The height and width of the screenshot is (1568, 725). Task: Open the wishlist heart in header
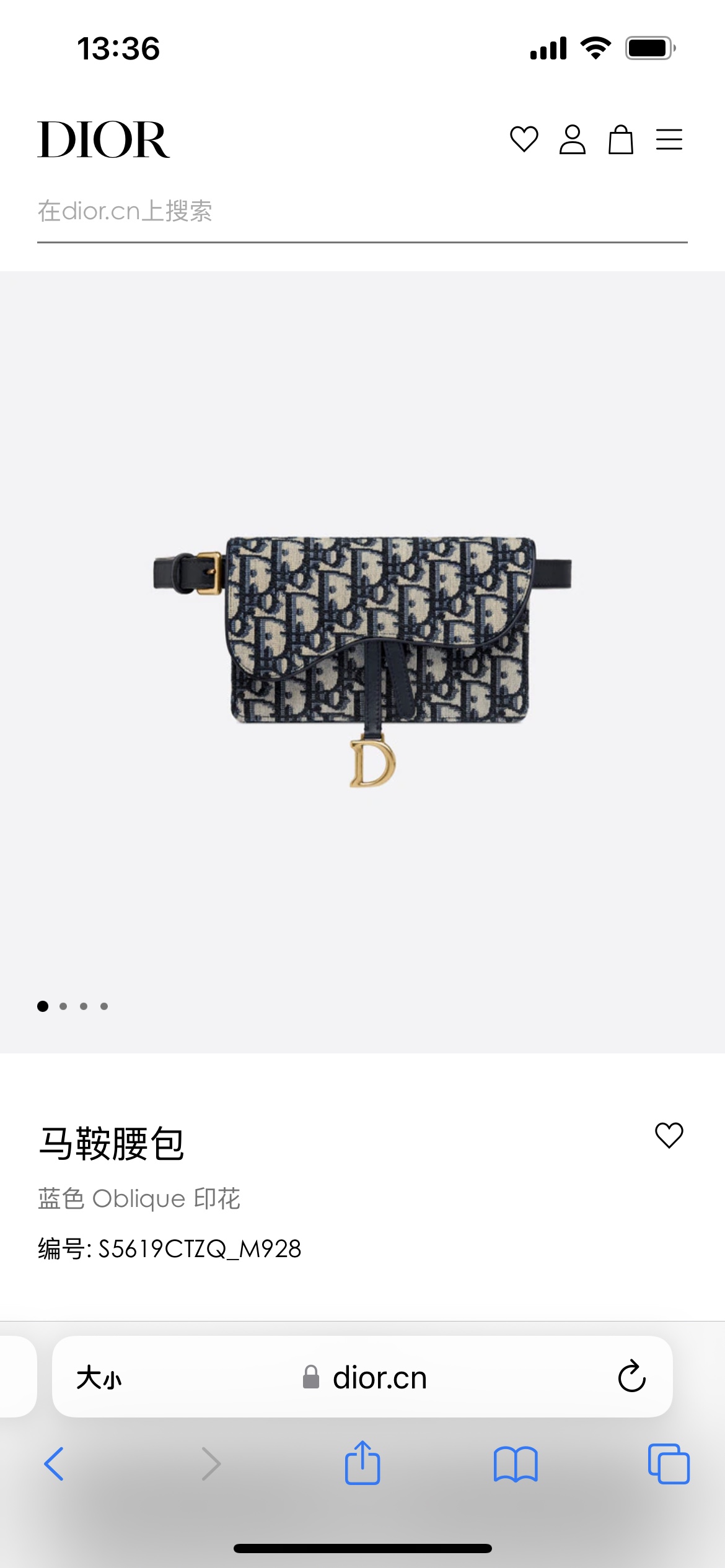[524, 139]
